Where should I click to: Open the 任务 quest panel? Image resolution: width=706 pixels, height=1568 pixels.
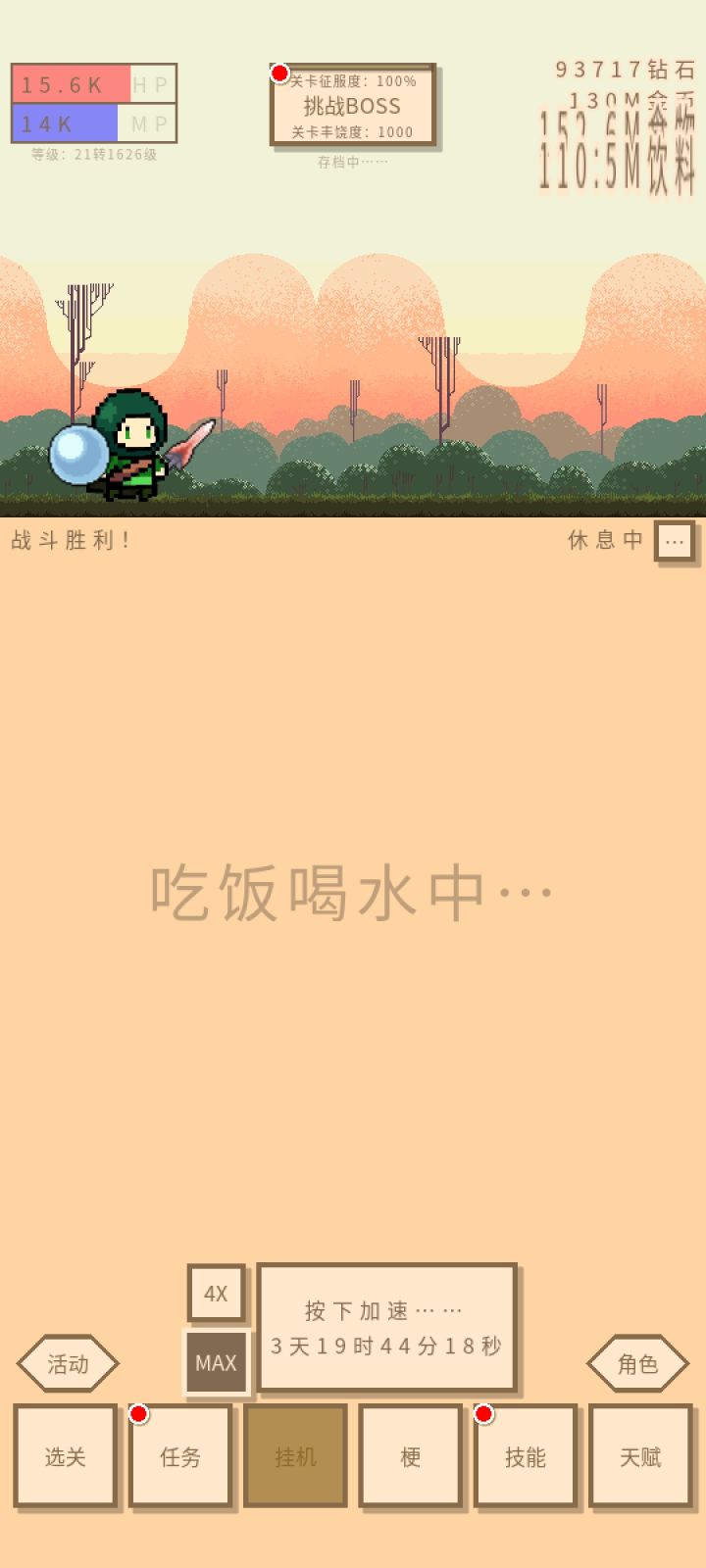180,1457
